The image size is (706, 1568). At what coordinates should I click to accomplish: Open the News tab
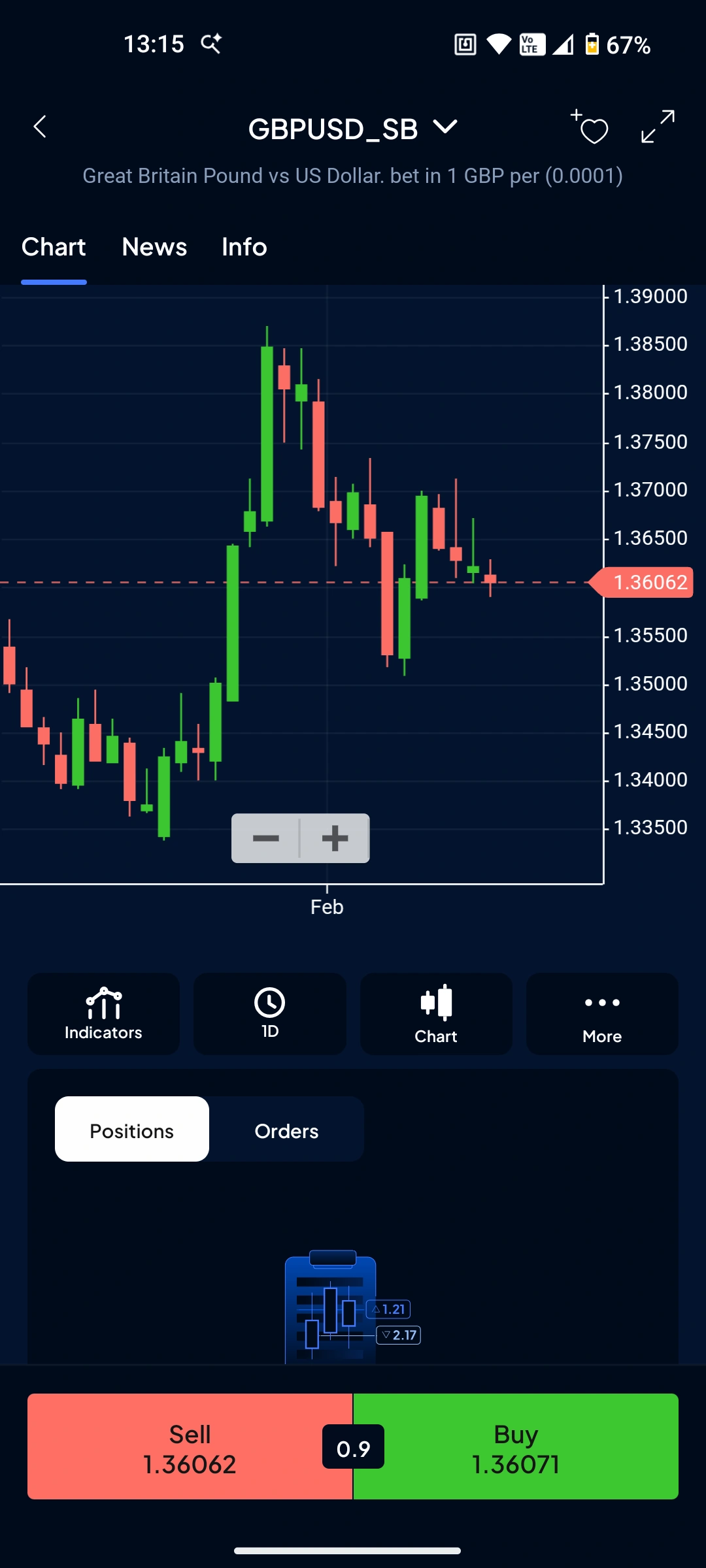point(154,247)
